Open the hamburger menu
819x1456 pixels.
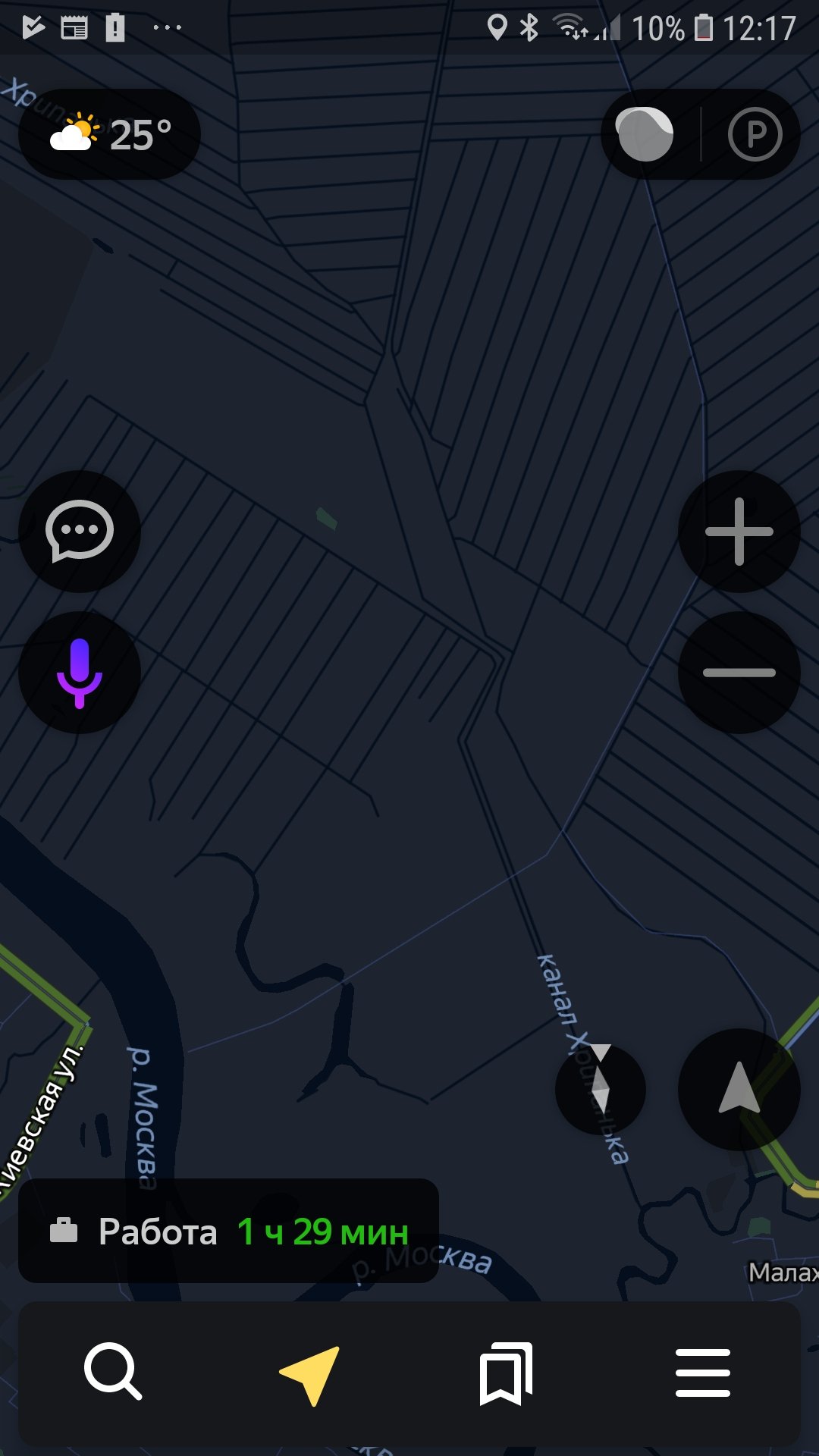coord(702,1373)
